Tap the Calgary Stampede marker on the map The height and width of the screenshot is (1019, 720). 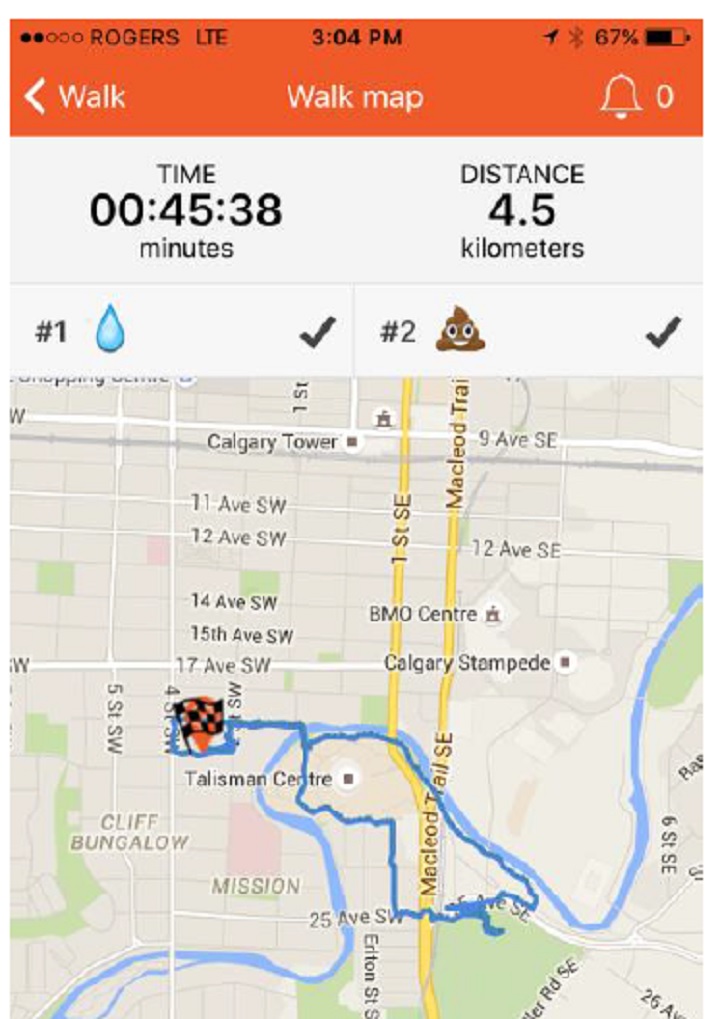(x=566, y=662)
